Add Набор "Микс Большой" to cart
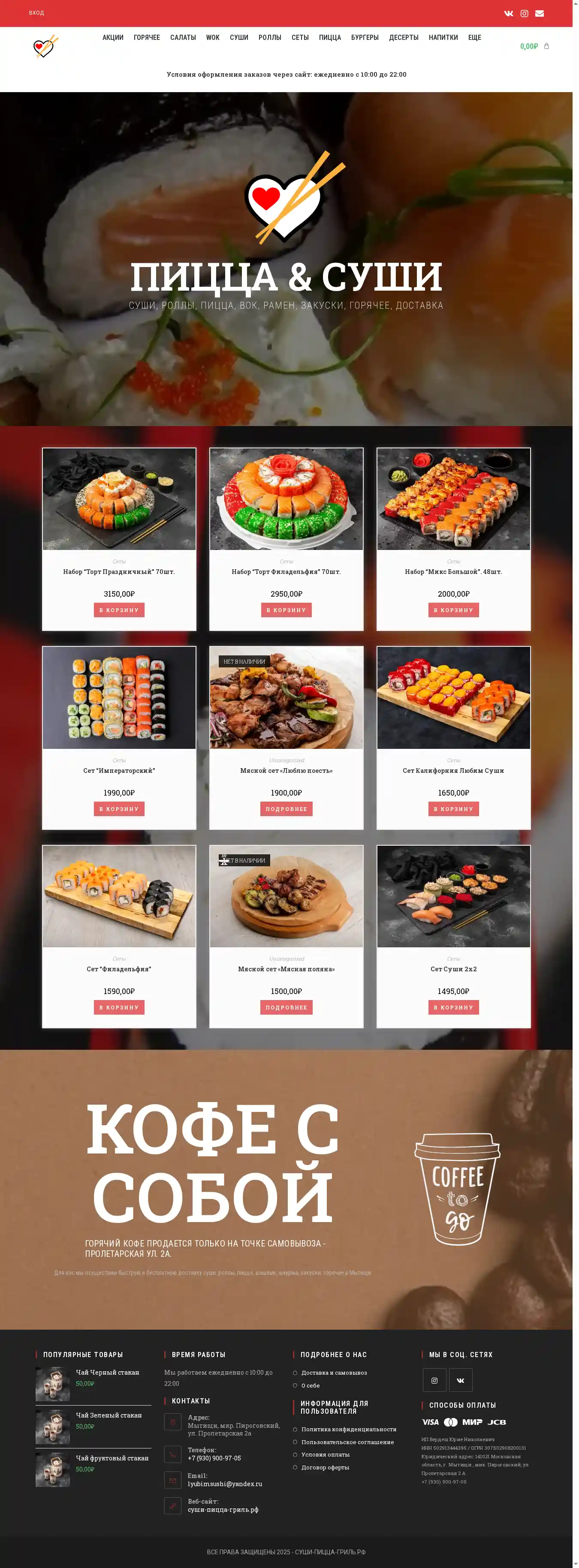Image resolution: width=579 pixels, height=1568 pixels. coord(453,610)
